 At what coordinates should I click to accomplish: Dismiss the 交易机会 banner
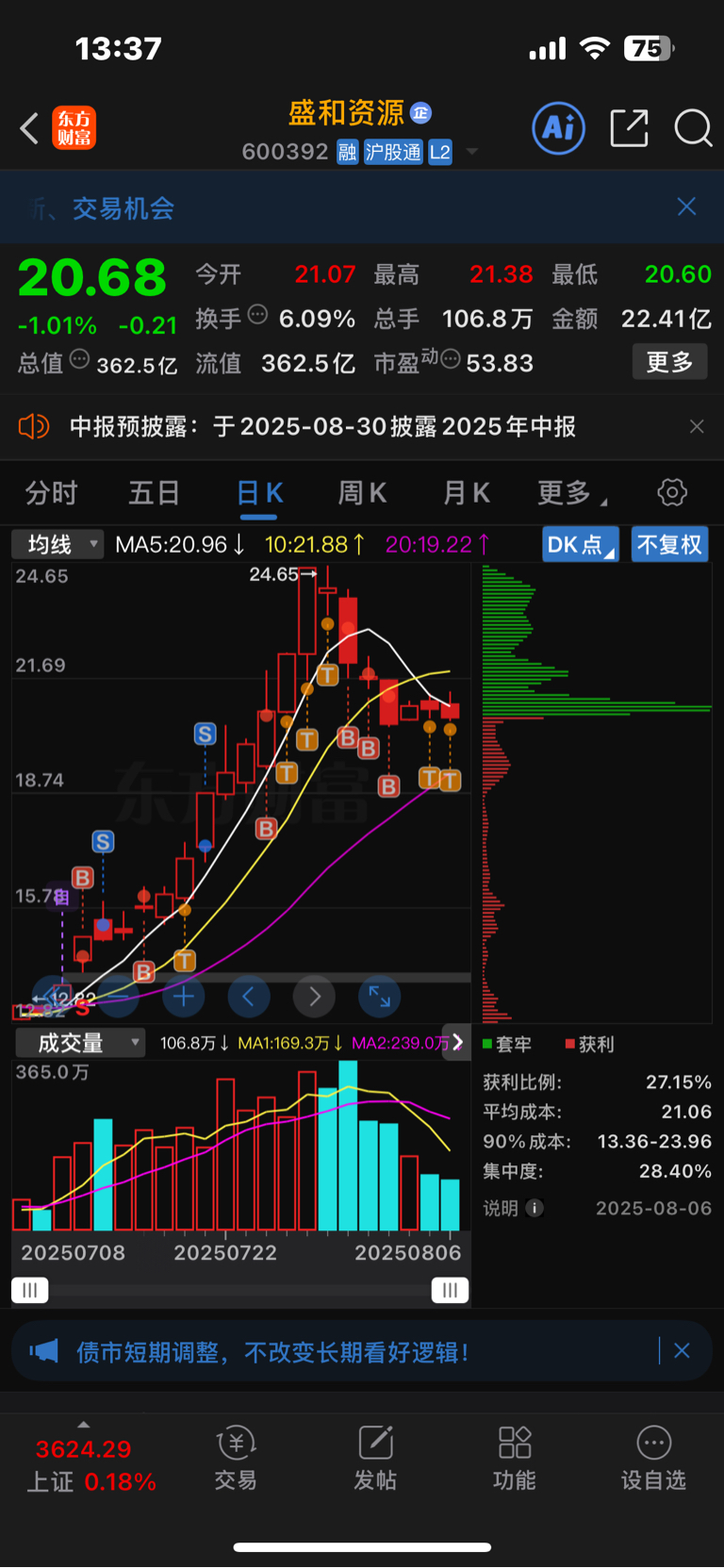[x=686, y=206]
